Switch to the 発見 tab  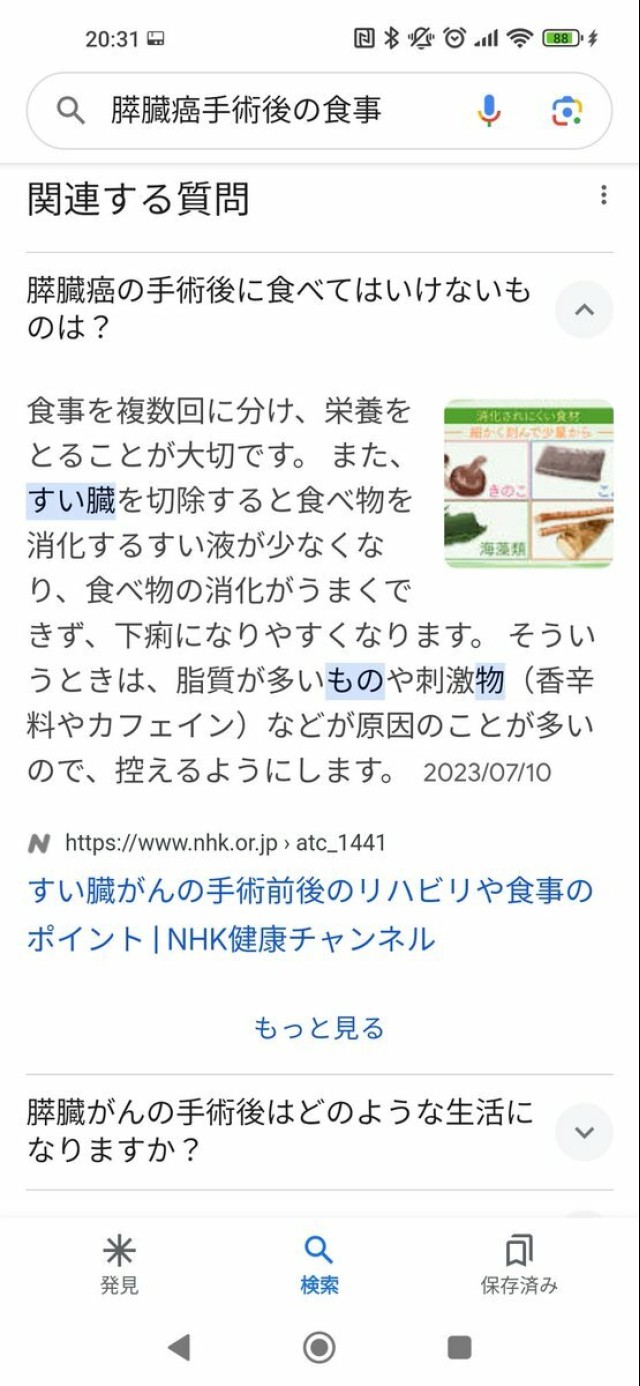[x=119, y=1265]
